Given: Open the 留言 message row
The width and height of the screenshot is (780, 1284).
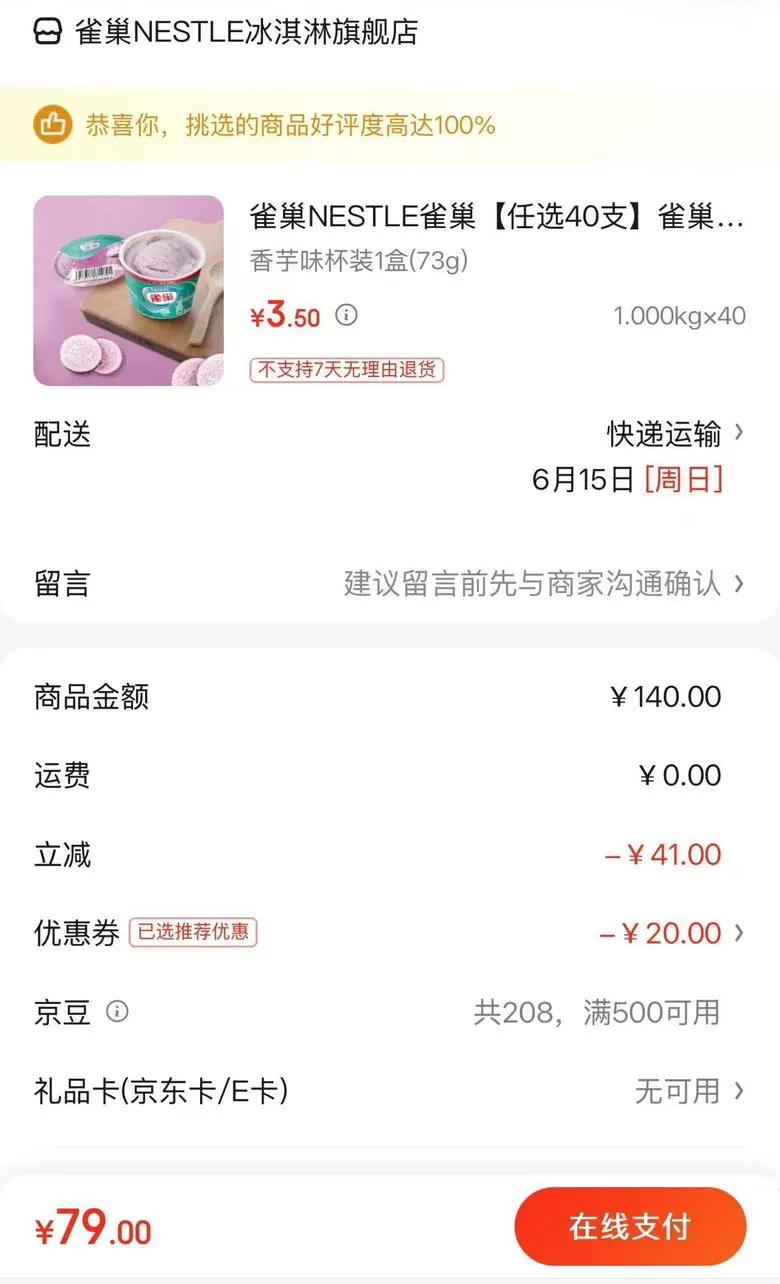Looking at the screenshot, I should pos(390,584).
